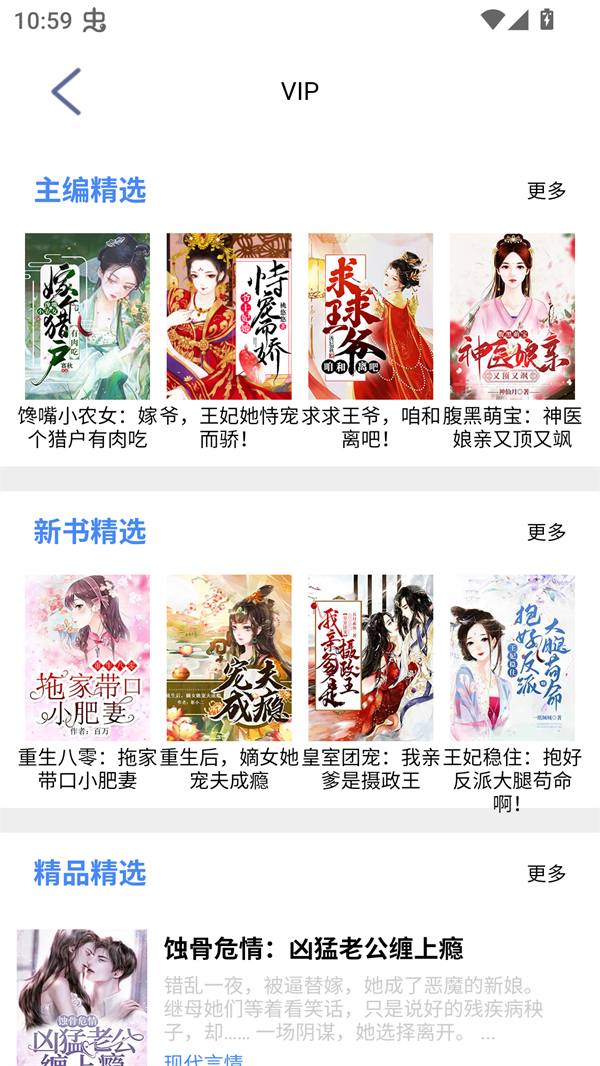This screenshot has width=600, height=1066.
Task: Tap 更多 next to 主编精选
Action: tap(546, 191)
